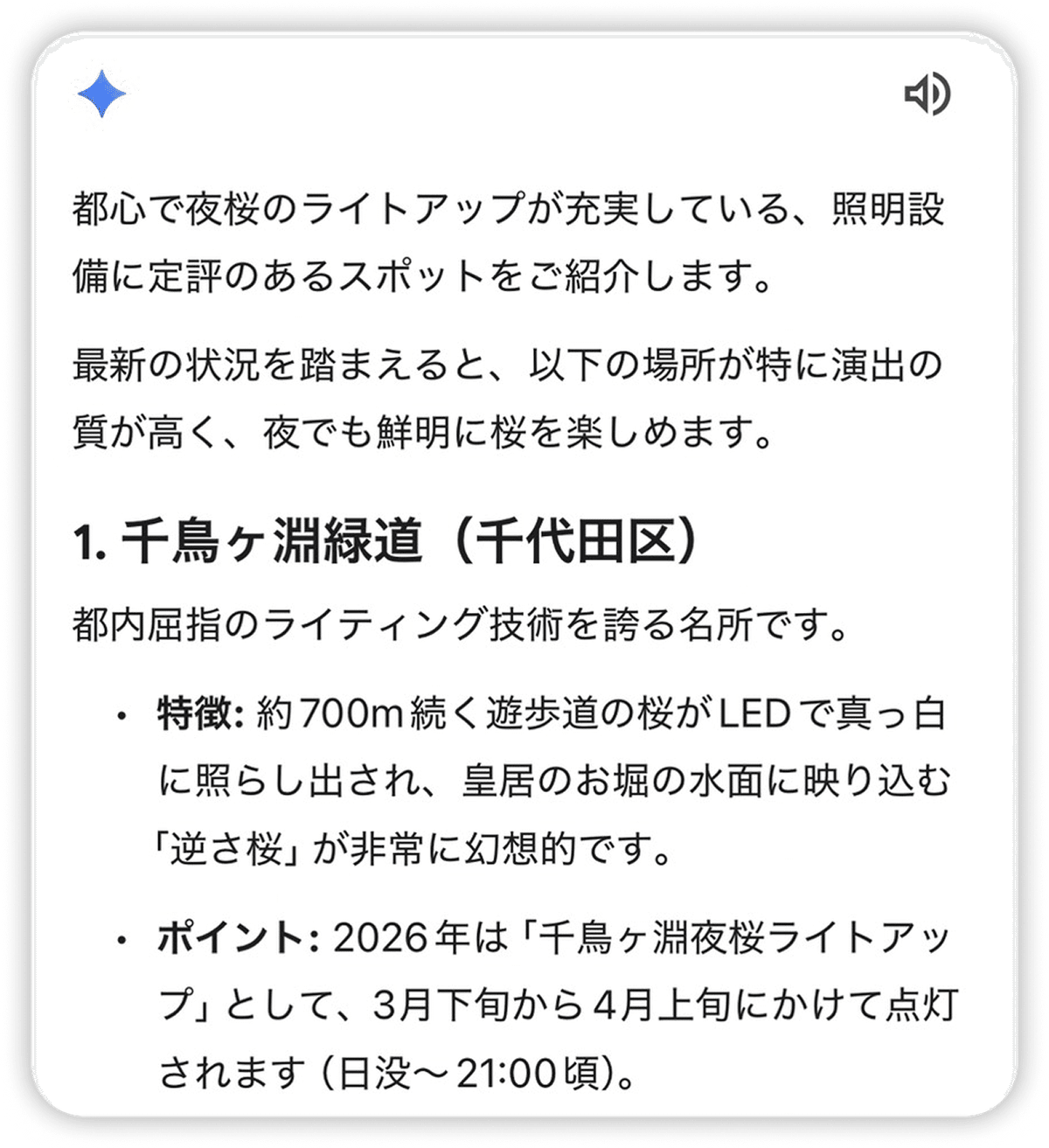The image size is (1049, 1148).
Task: Play the response aloud with the speaker icon
Action: point(927,94)
